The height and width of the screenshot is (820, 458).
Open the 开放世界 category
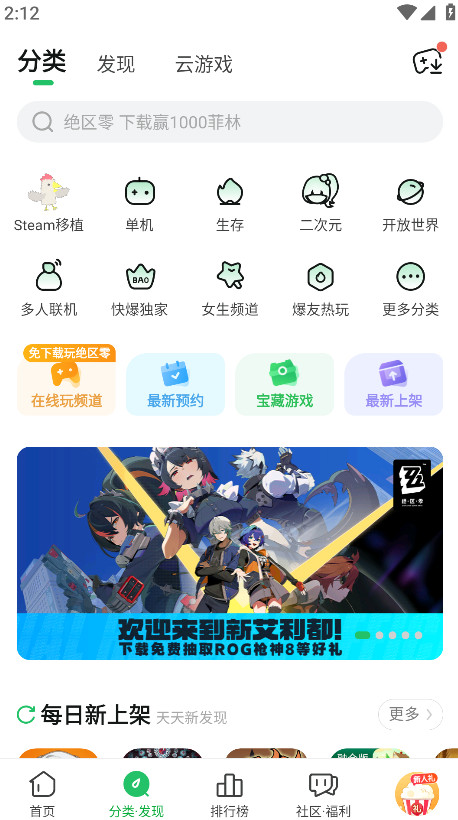click(410, 203)
